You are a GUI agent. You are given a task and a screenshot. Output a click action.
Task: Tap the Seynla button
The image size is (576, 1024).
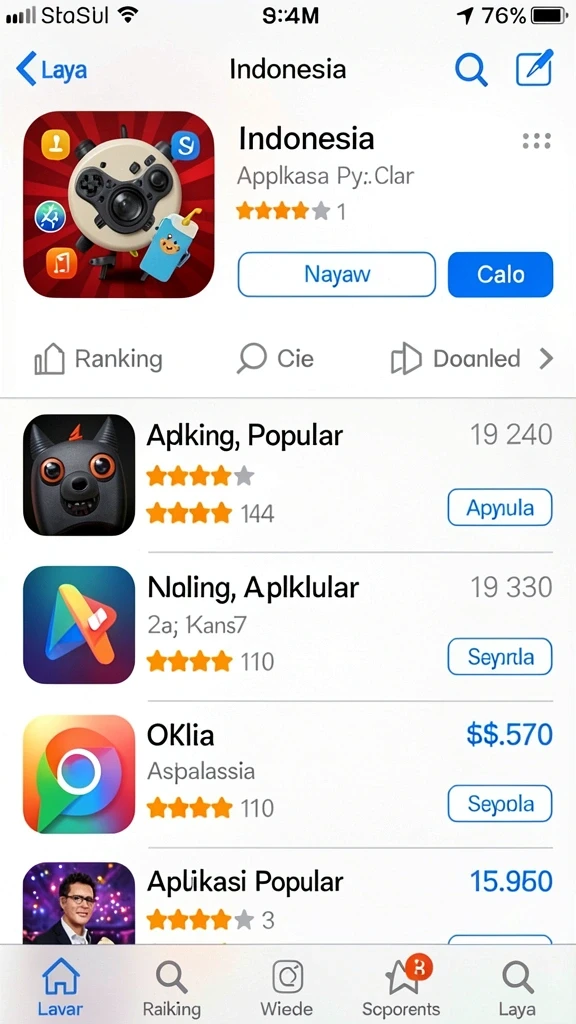500,656
